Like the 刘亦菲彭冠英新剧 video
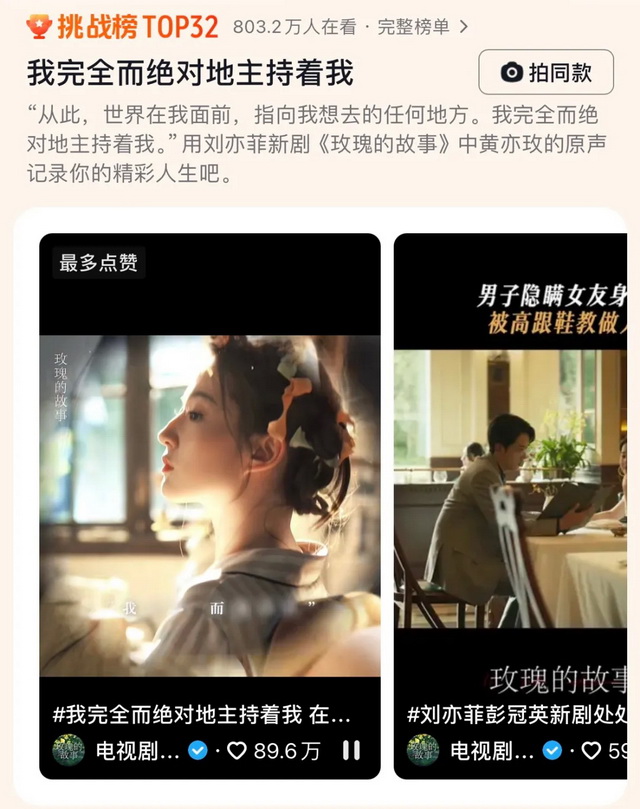Screen dimensions: 640x809 click(592, 750)
